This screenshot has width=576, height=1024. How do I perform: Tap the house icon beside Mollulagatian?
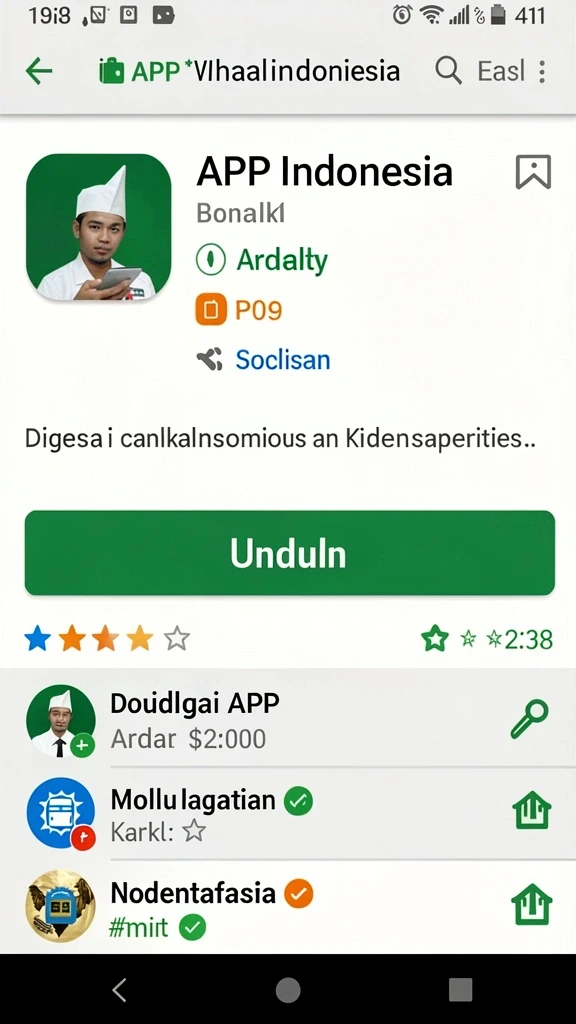click(532, 810)
